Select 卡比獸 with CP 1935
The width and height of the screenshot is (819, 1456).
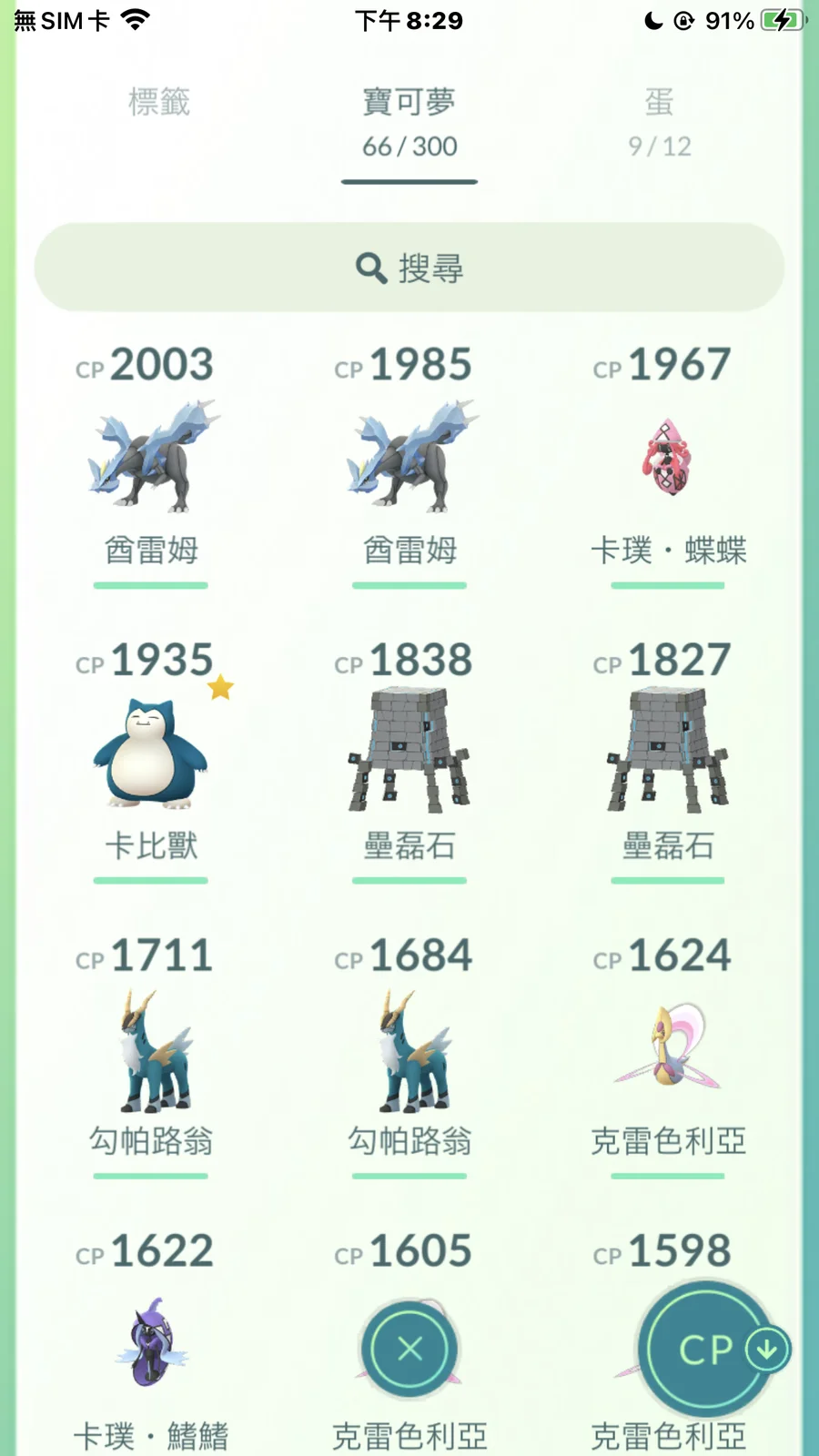click(151, 753)
